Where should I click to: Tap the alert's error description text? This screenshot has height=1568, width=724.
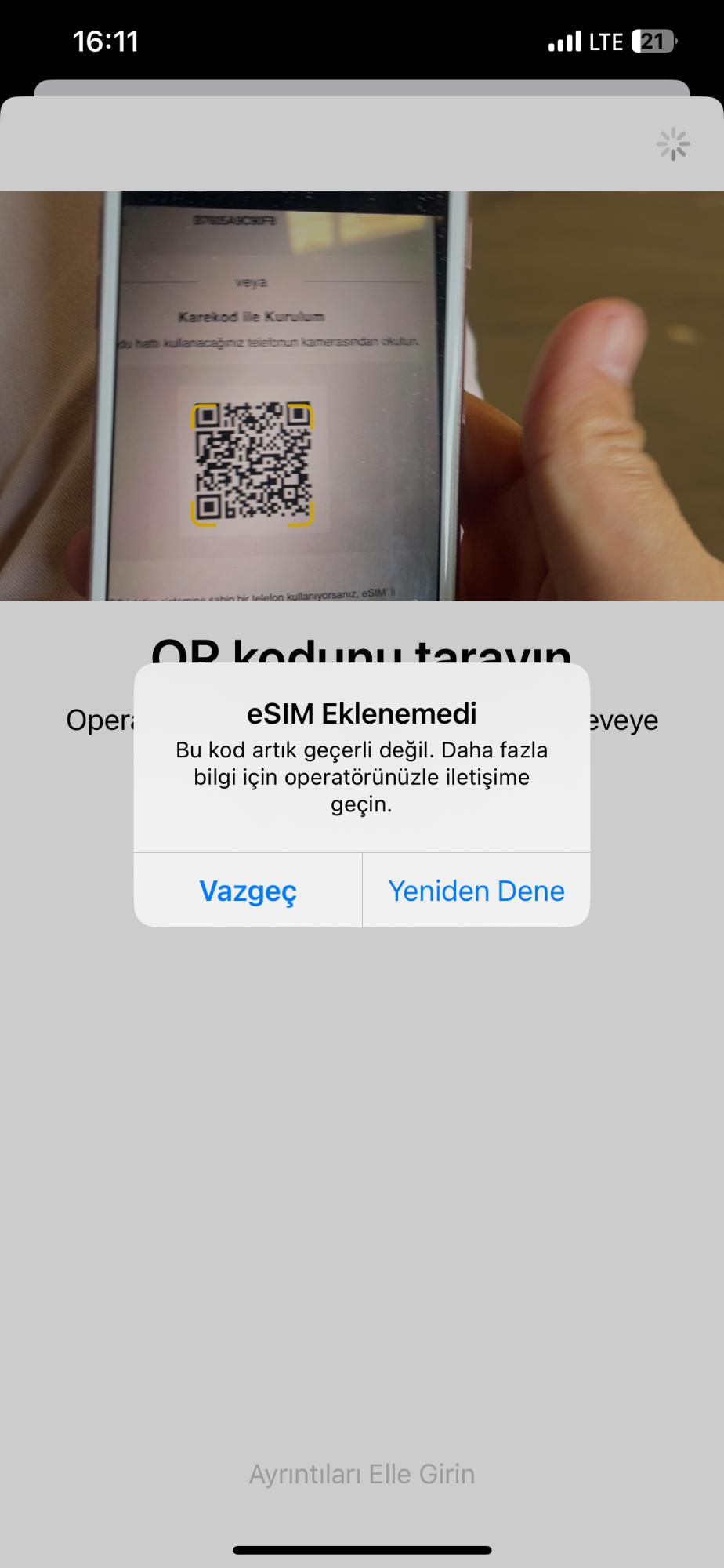(x=362, y=776)
